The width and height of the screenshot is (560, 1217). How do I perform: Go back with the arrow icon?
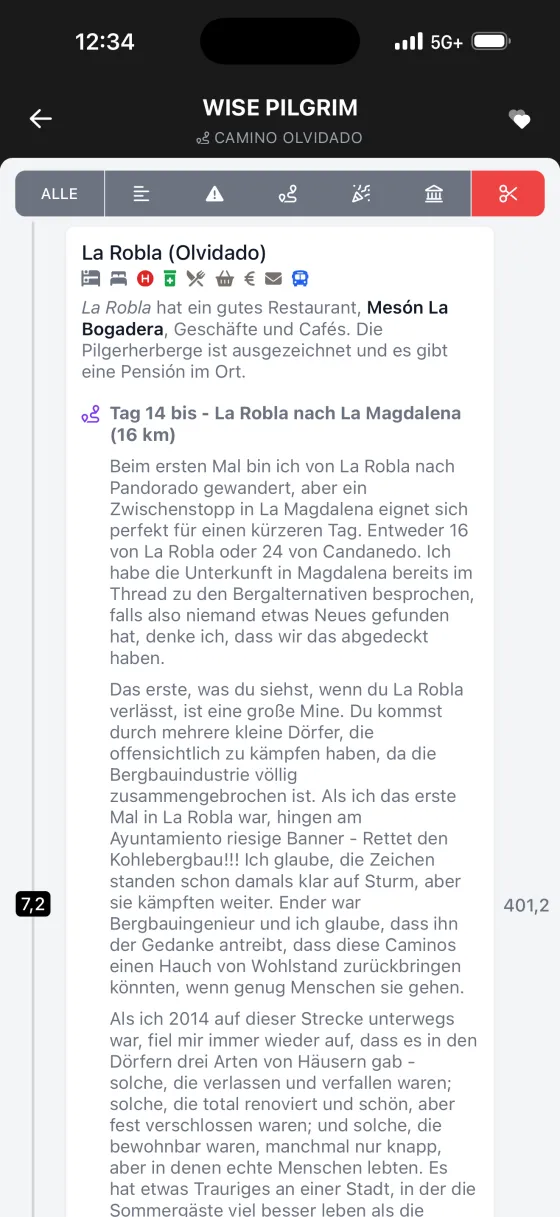pos(40,119)
